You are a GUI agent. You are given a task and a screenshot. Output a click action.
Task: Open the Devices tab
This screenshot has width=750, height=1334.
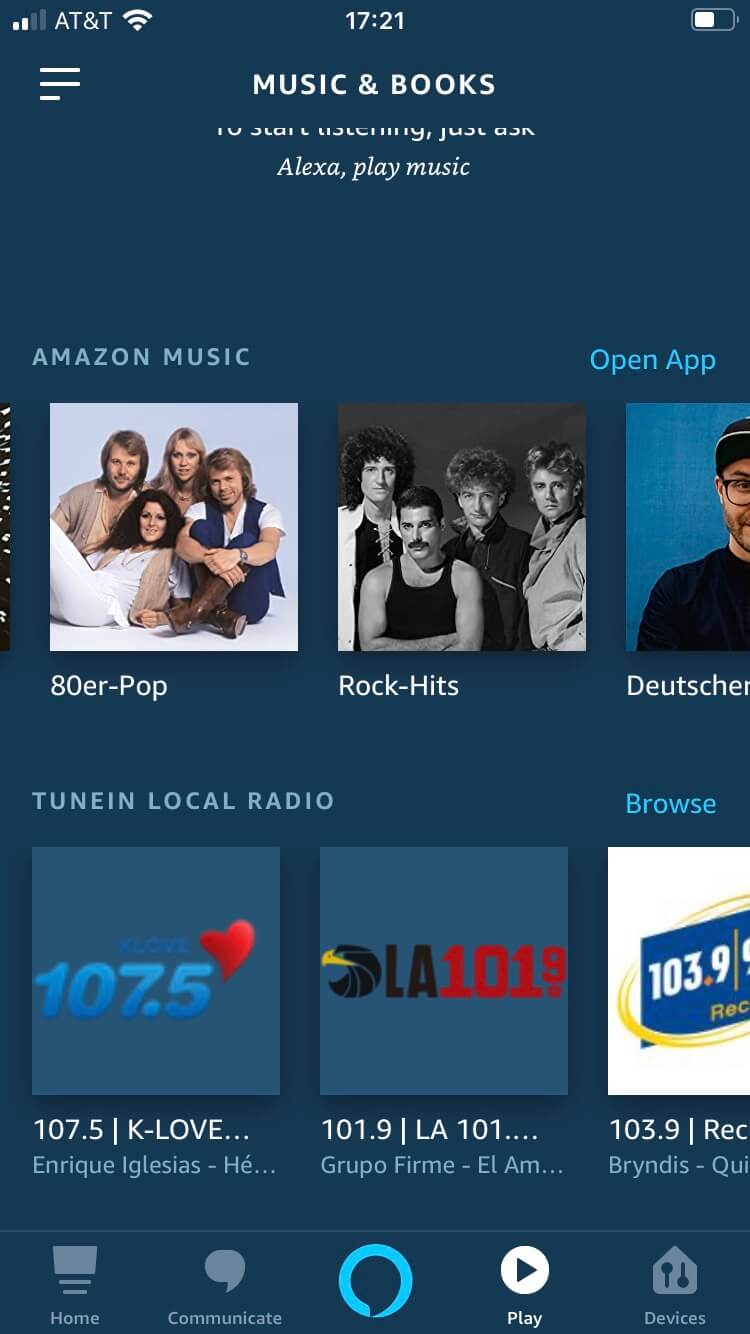[675, 1284]
